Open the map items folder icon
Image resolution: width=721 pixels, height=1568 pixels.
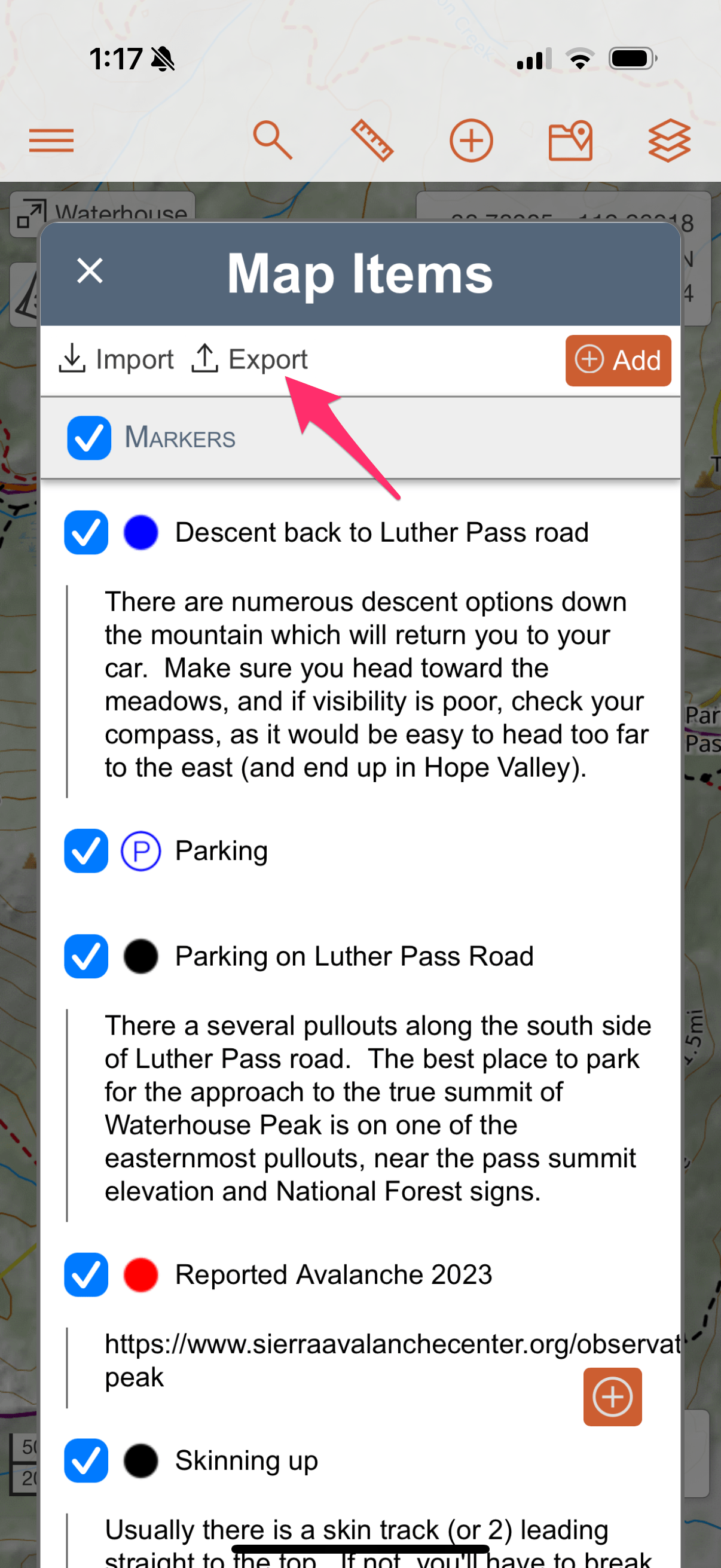pyautogui.click(x=570, y=141)
